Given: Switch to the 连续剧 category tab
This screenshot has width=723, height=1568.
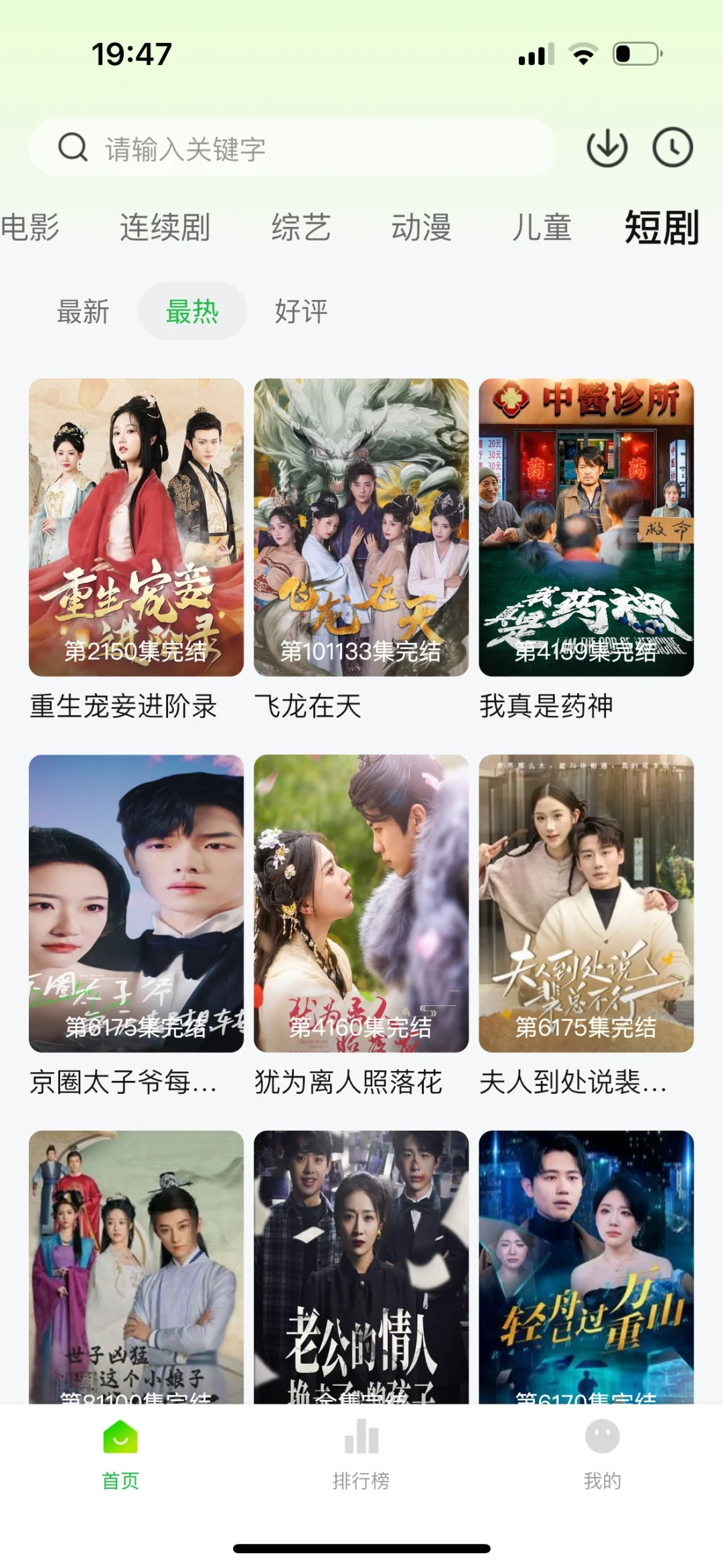Looking at the screenshot, I should click(x=165, y=227).
